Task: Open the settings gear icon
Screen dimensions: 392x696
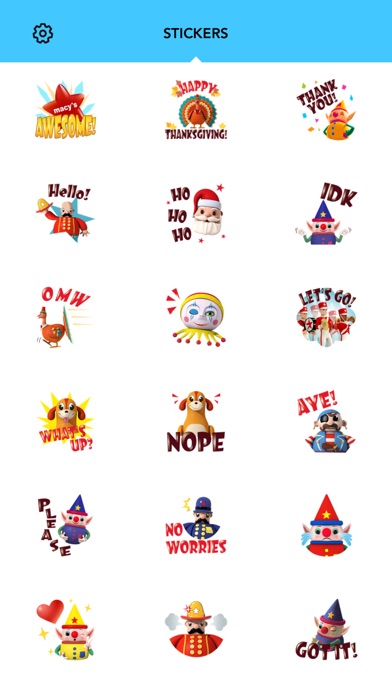Action: pyautogui.click(x=43, y=33)
